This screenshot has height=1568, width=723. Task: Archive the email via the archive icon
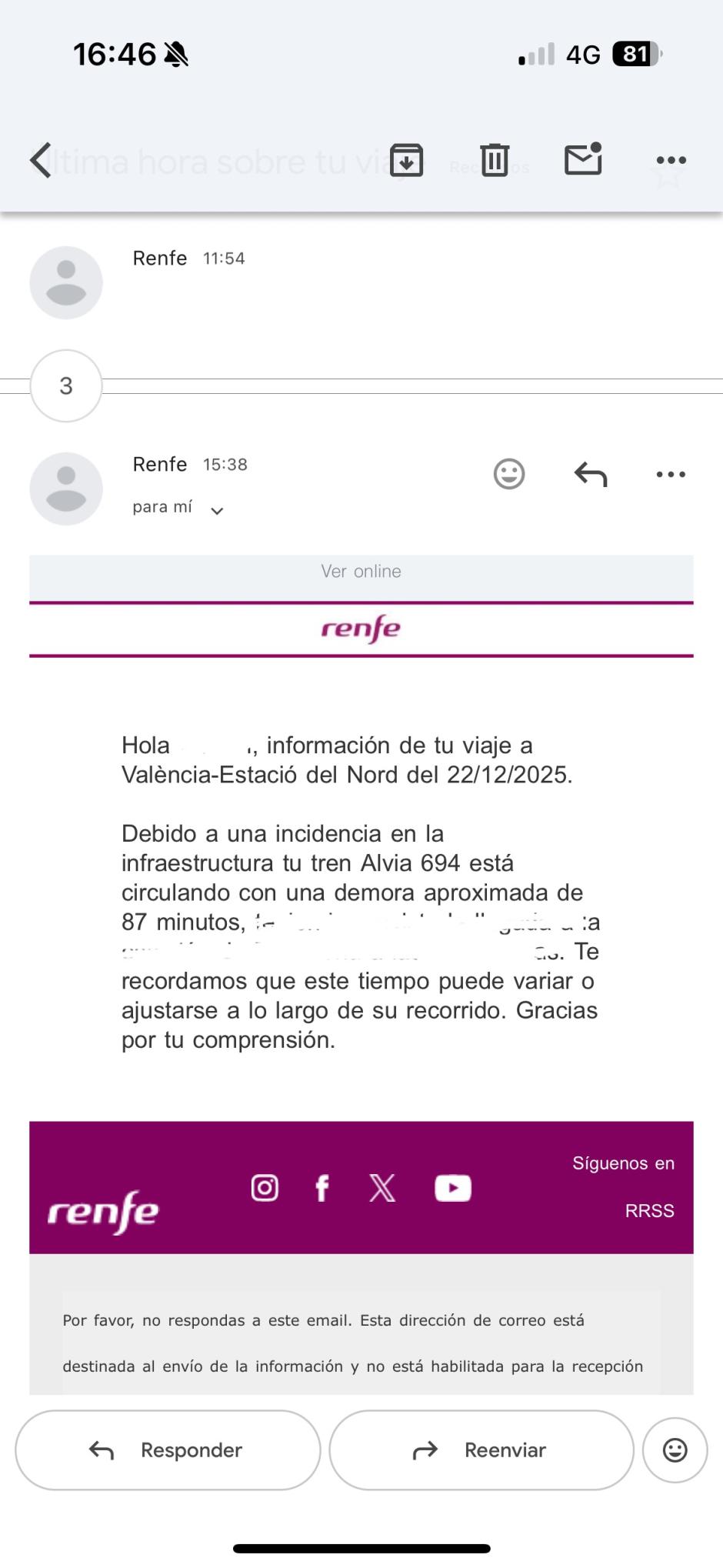click(407, 159)
